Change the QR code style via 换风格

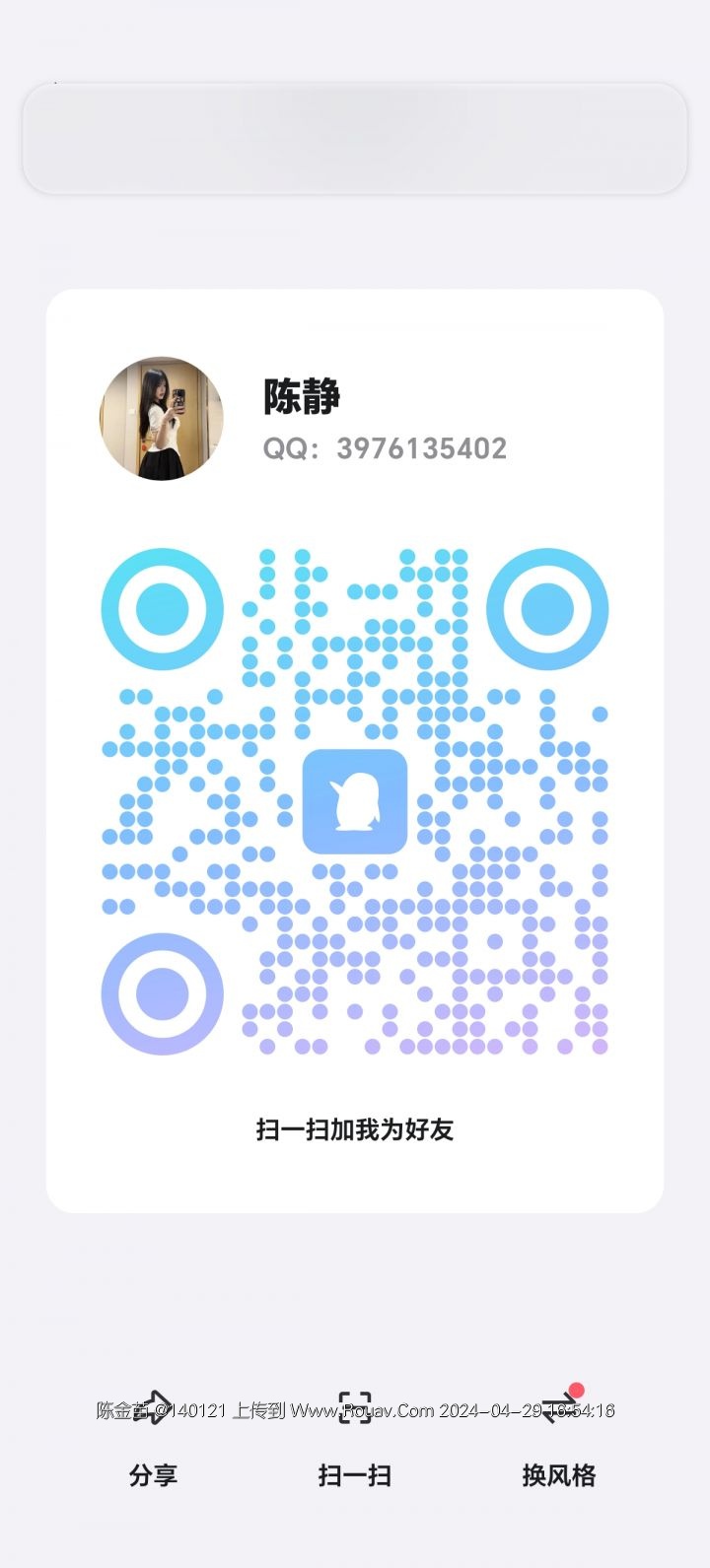point(559,1439)
